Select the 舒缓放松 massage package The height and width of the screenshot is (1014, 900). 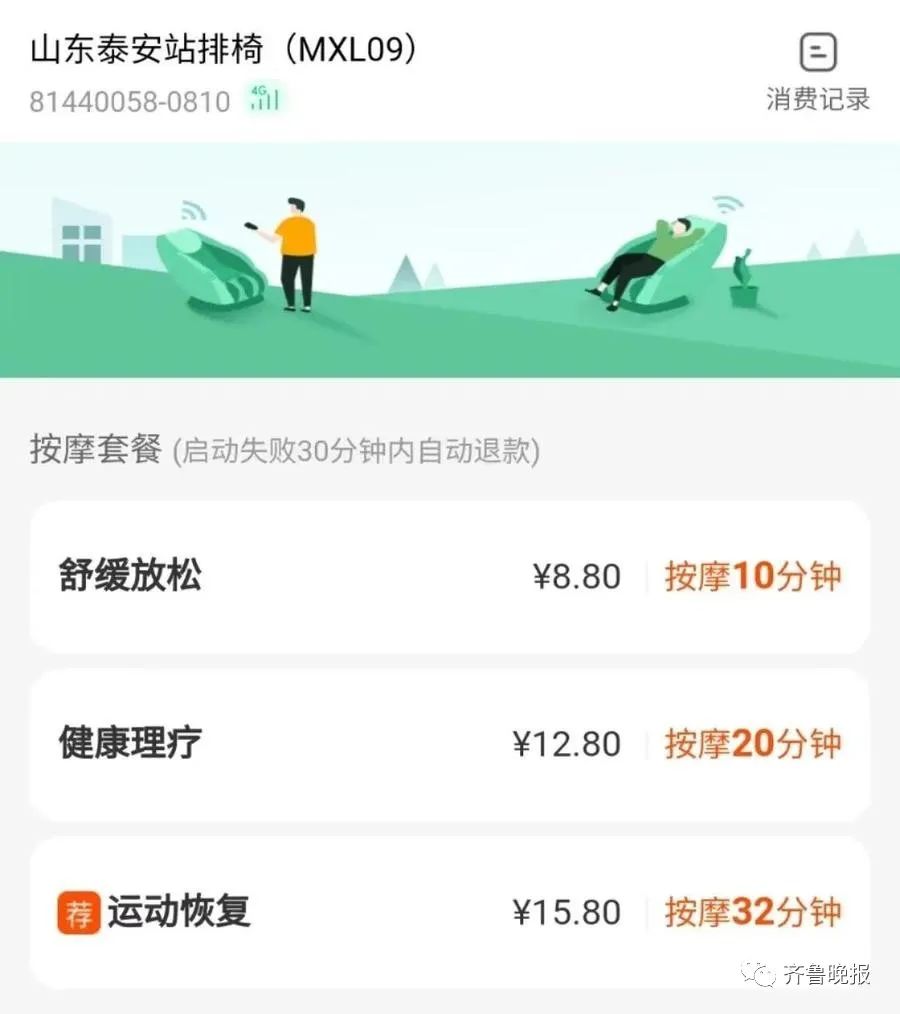(128, 576)
